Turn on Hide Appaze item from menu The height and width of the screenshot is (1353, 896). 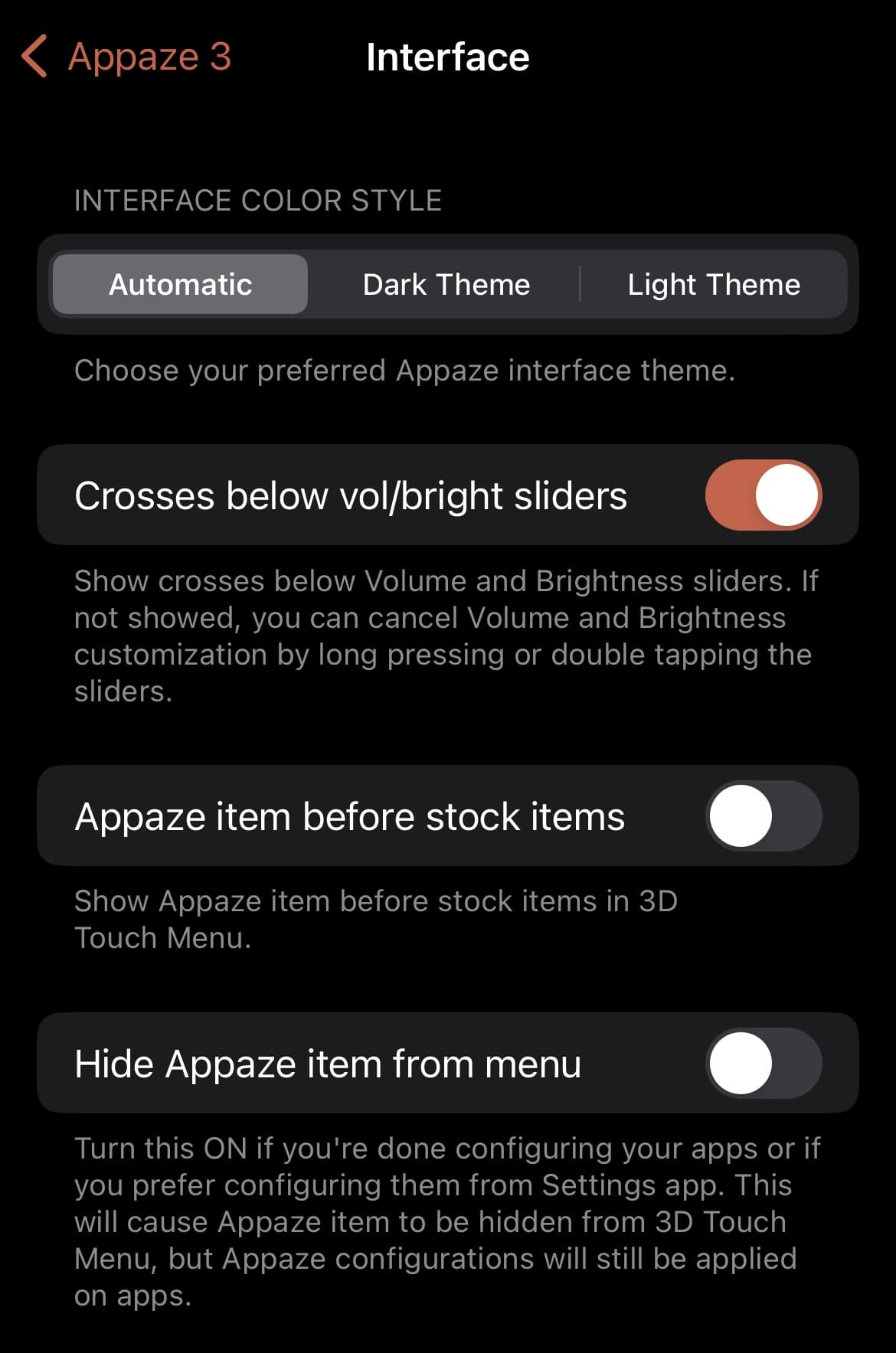coord(763,1064)
